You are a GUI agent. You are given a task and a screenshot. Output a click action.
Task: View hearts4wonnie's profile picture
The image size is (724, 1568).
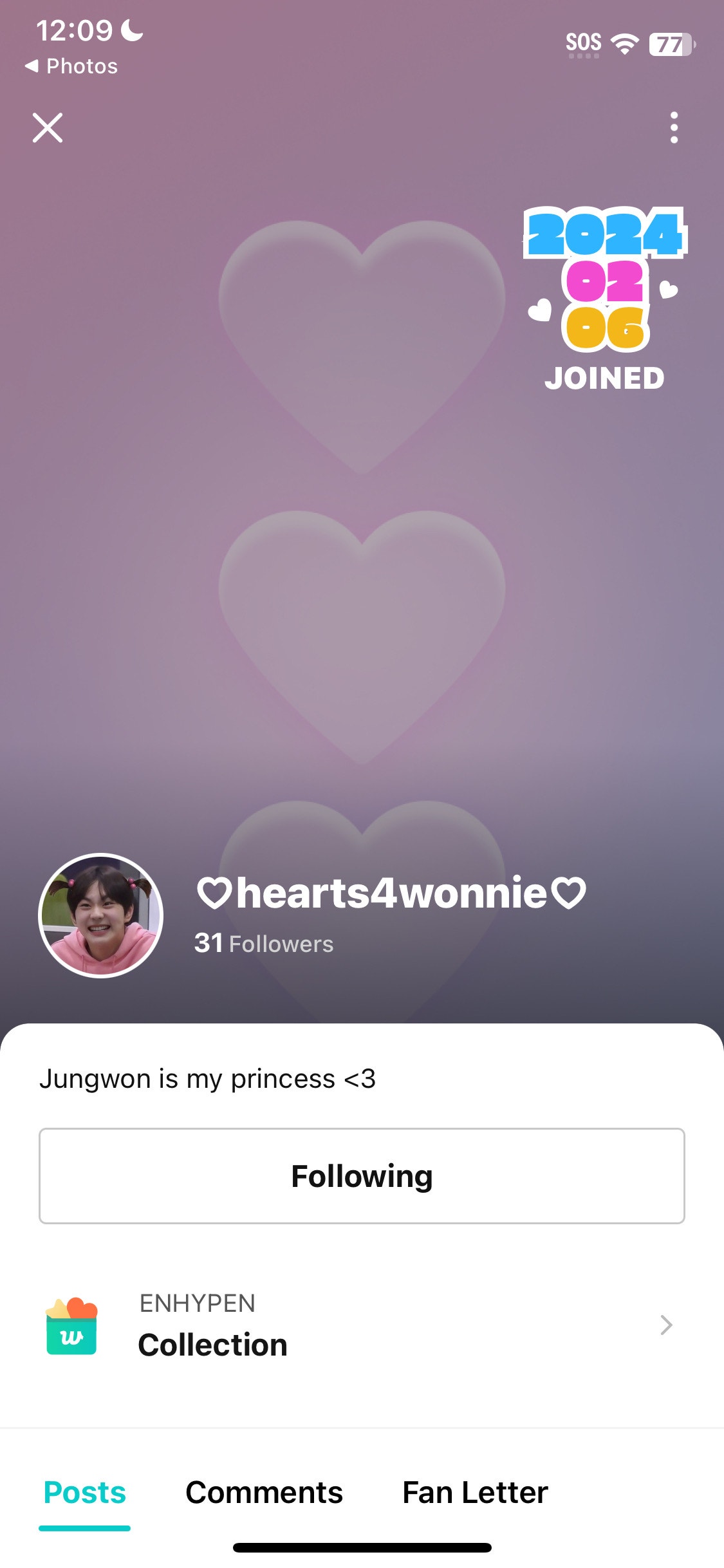click(101, 915)
